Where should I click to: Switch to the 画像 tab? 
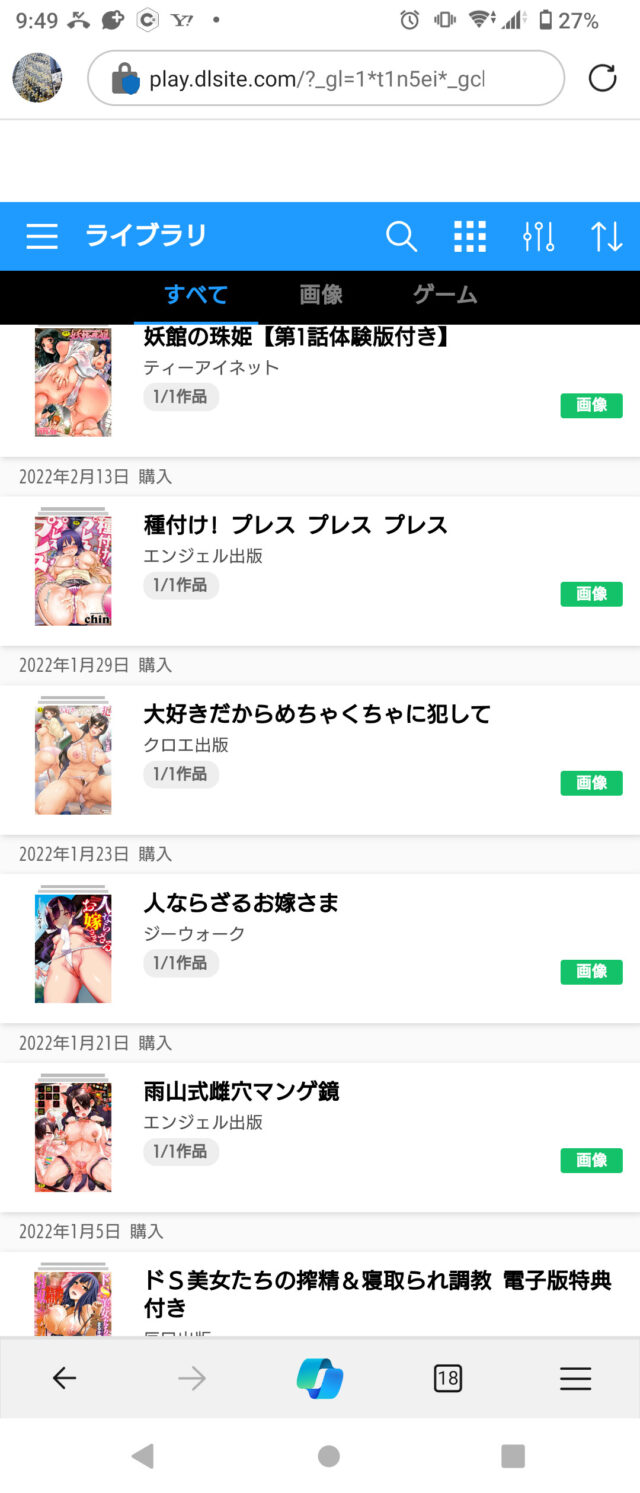tap(321, 295)
